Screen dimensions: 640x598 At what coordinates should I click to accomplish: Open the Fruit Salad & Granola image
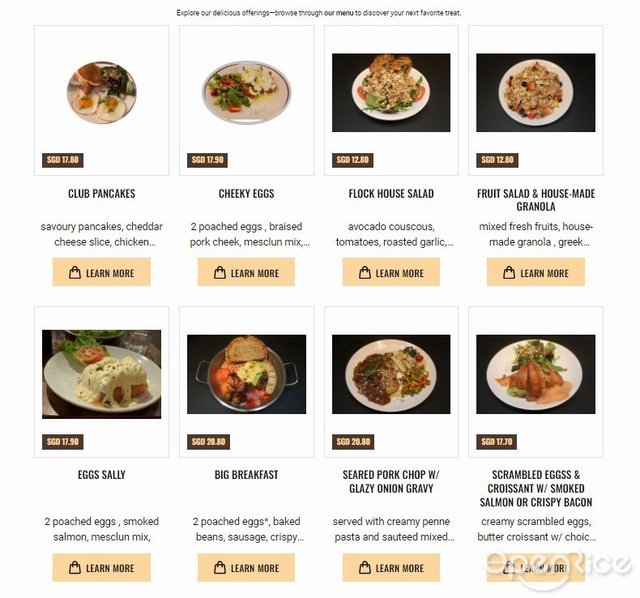[536, 93]
